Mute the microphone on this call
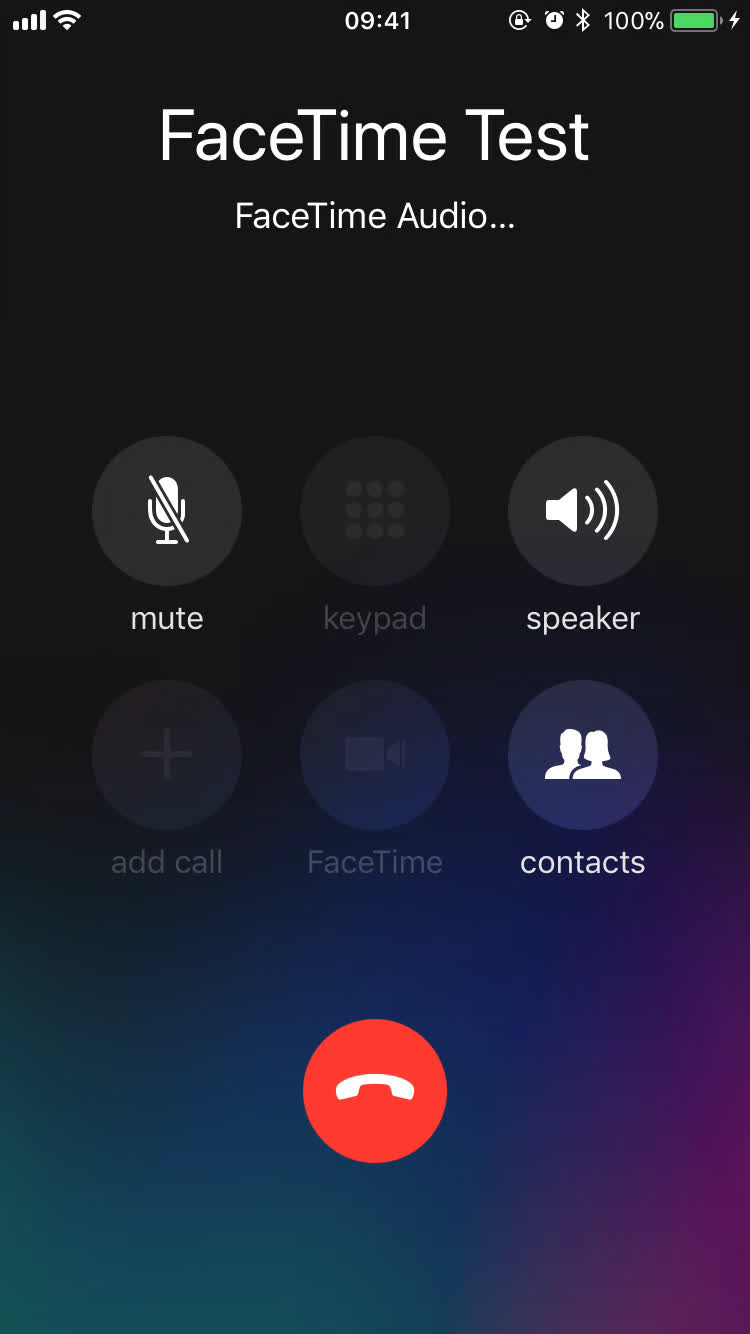Screen dimensions: 750x1334 tap(167, 511)
